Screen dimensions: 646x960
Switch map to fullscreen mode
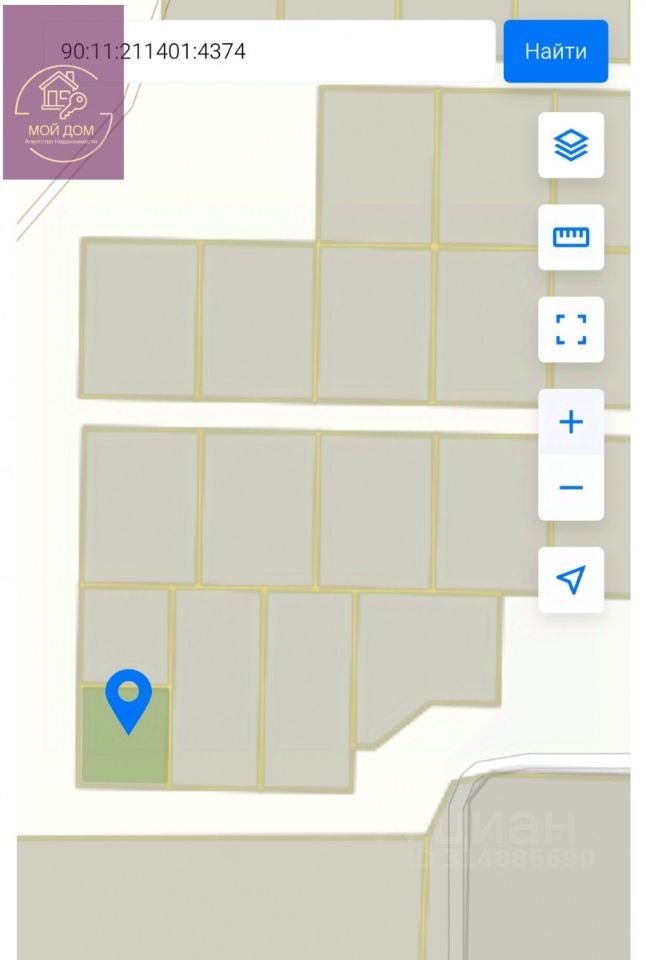point(571,329)
